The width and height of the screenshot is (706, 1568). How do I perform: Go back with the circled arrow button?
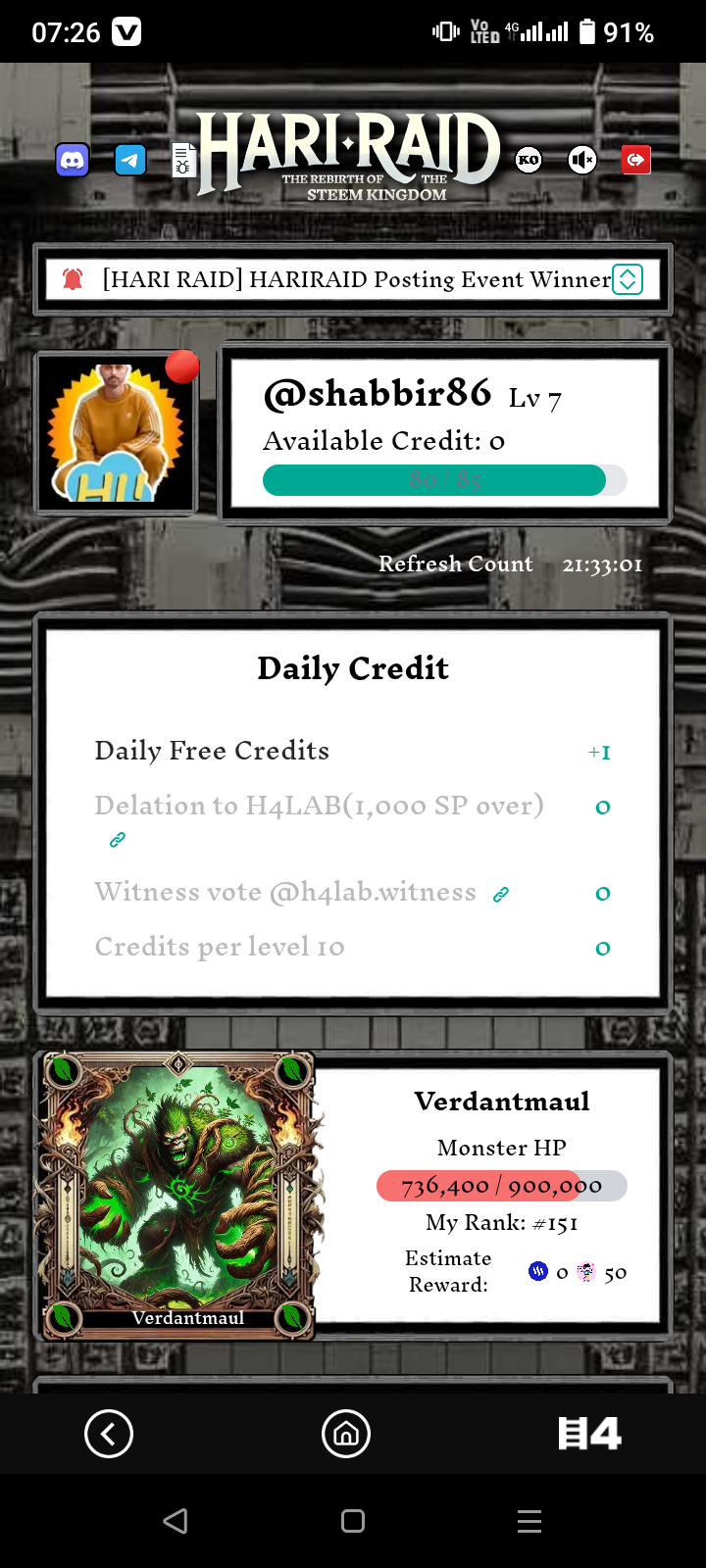point(109,1434)
